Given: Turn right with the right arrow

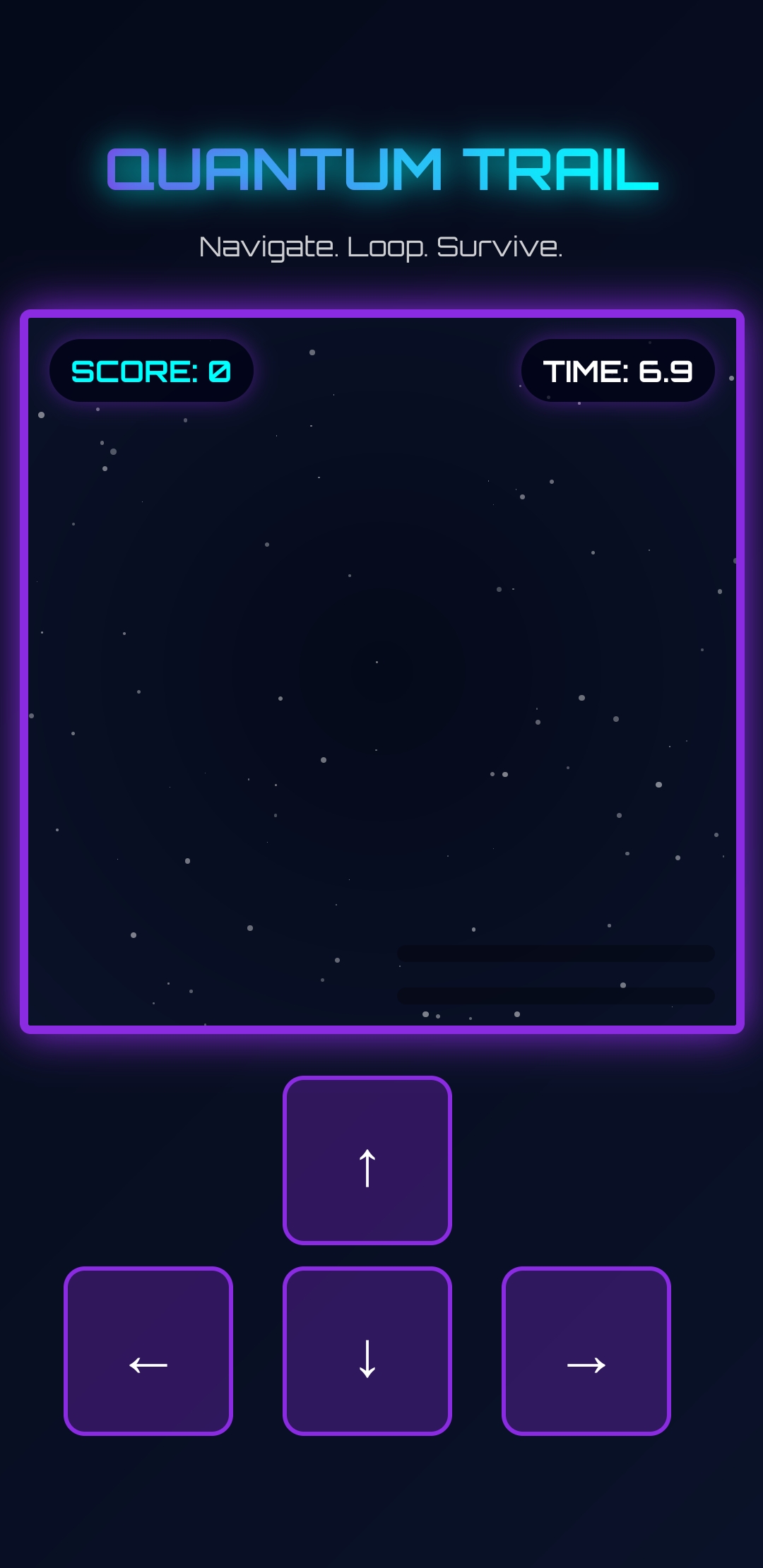Looking at the screenshot, I should (x=586, y=1351).
